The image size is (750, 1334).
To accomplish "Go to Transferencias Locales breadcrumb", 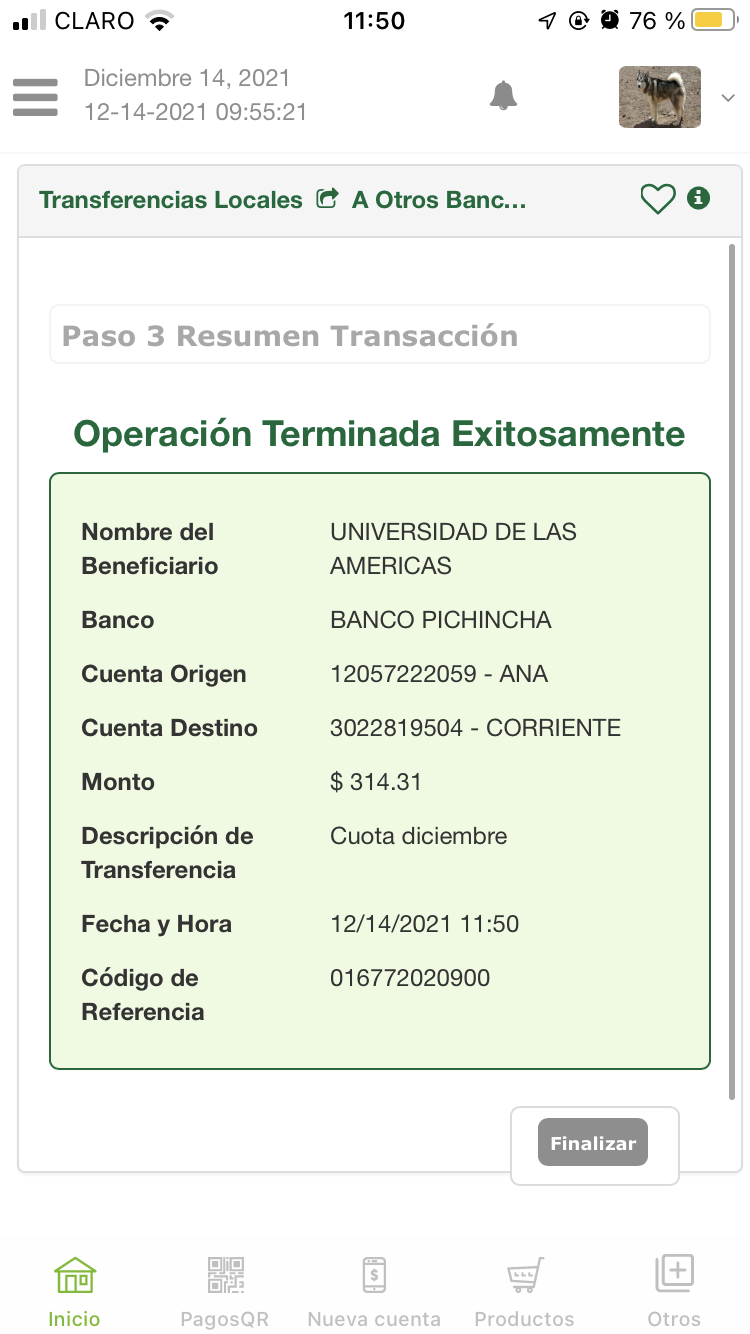I will pos(171,200).
